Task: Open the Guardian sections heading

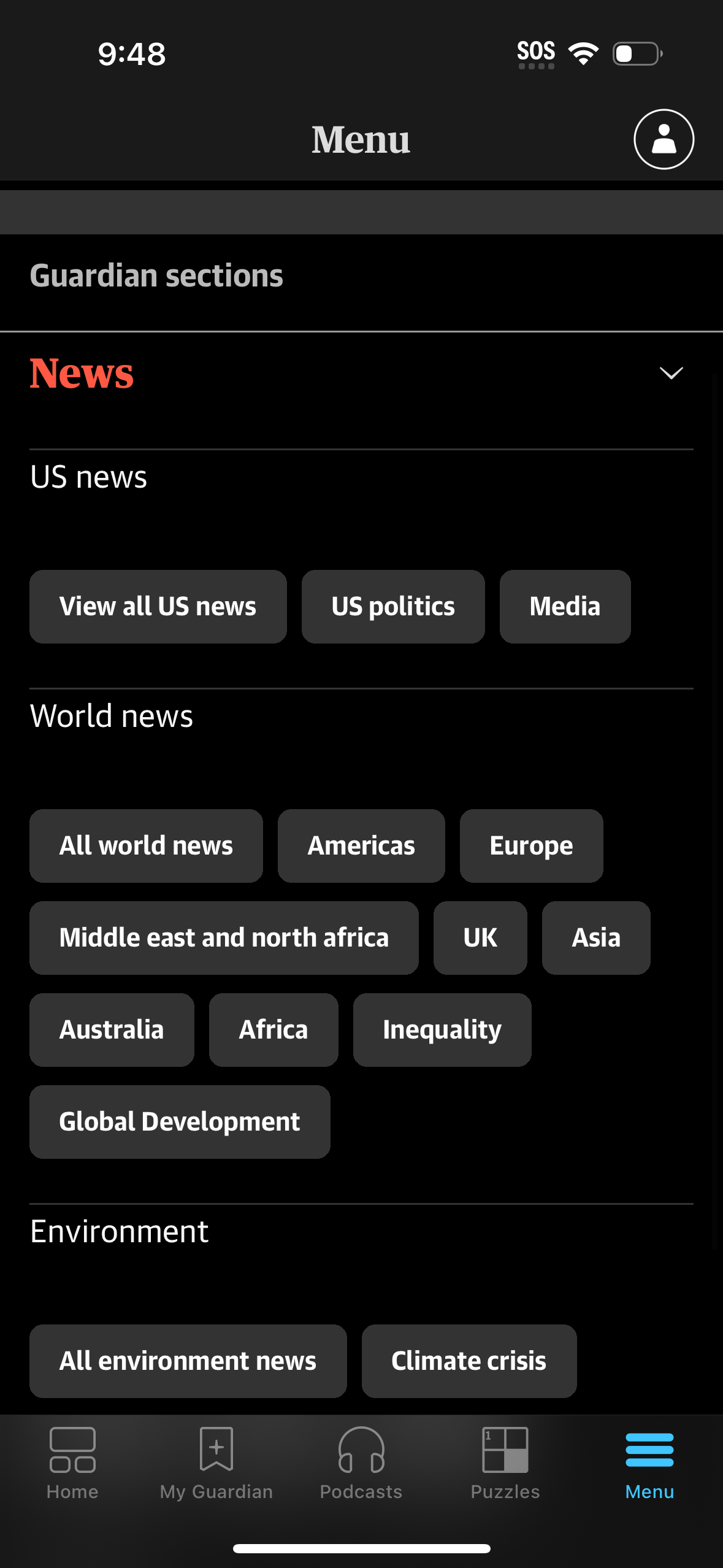Action: point(156,275)
